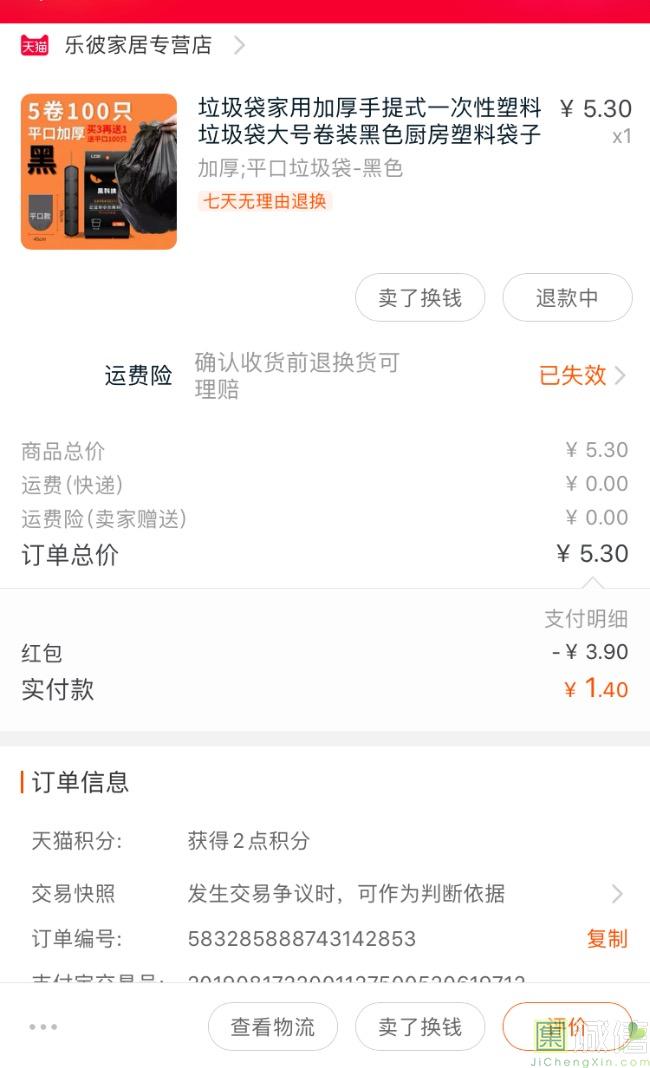Tap 卖了换钱 button under the product

pyautogui.click(x=420, y=298)
